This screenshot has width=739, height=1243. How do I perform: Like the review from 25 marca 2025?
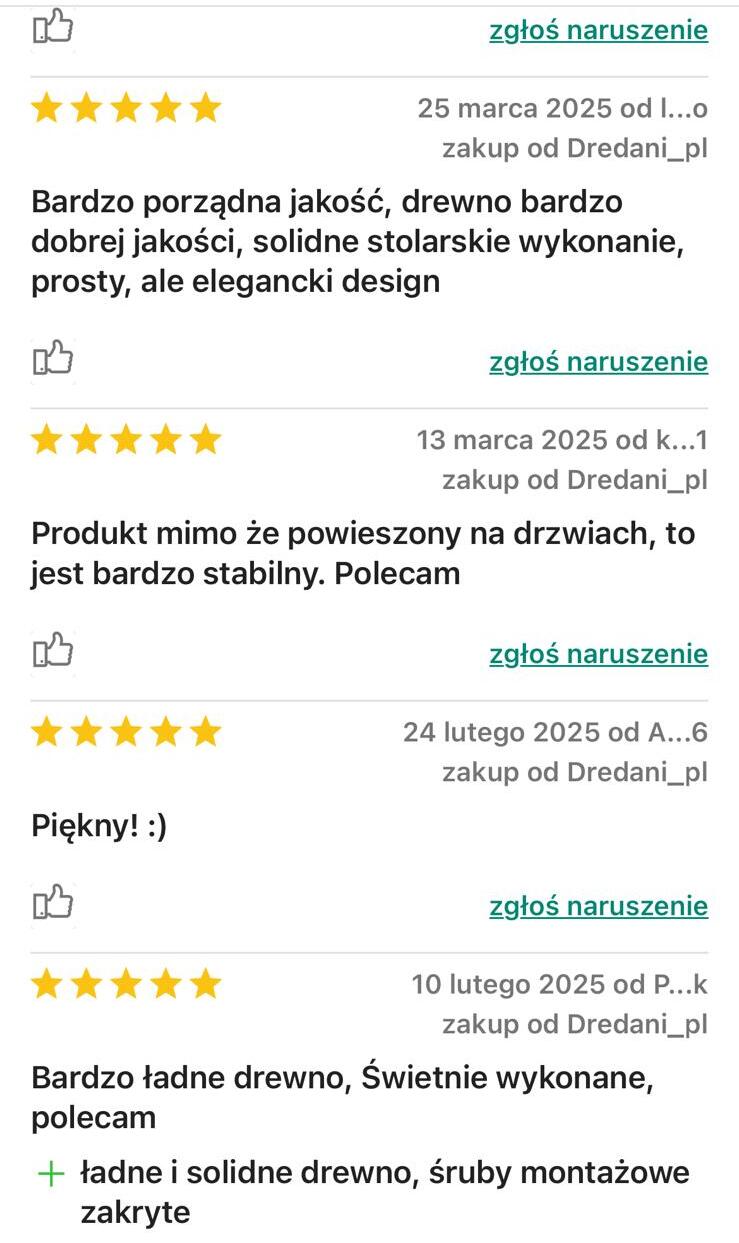point(54,358)
